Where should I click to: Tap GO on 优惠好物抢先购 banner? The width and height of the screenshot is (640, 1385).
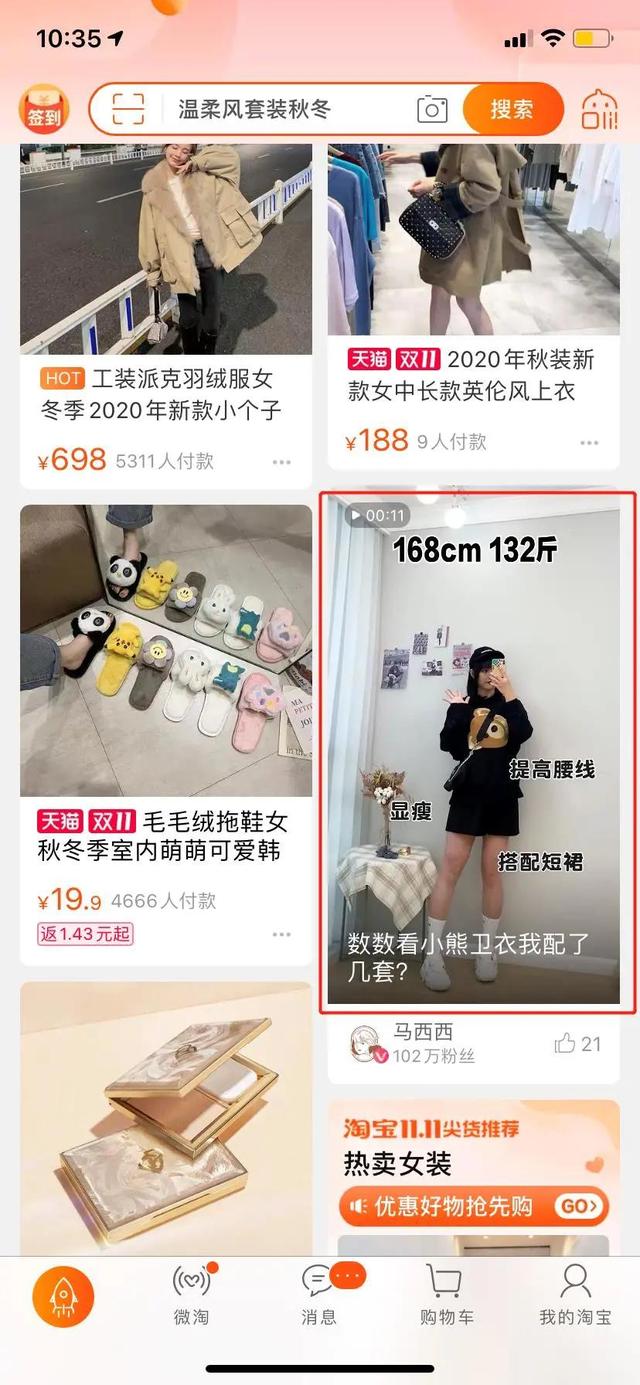point(582,1206)
